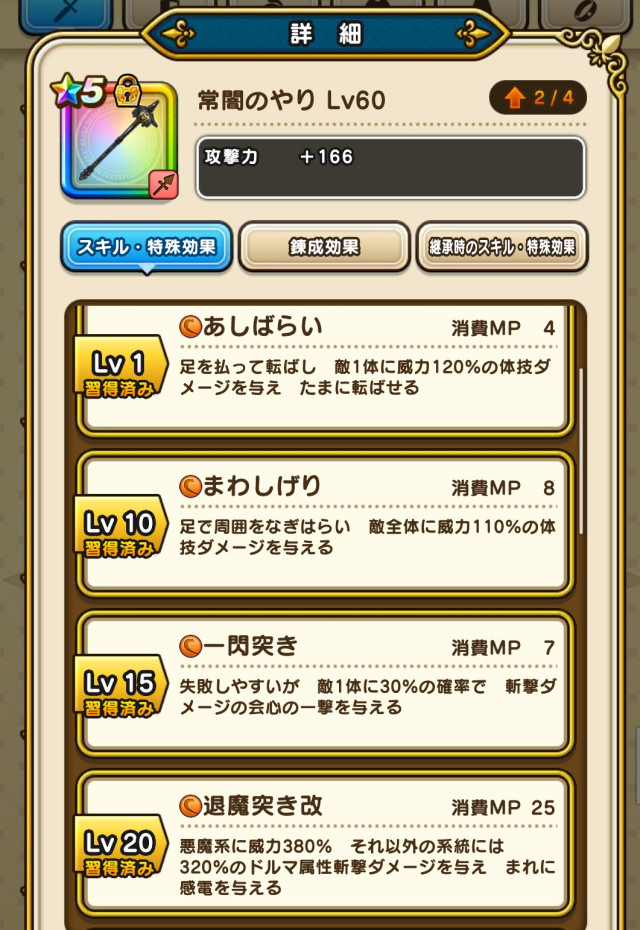Switch to the 錬成効果 tab
The height and width of the screenshot is (930, 640).
coord(324,246)
